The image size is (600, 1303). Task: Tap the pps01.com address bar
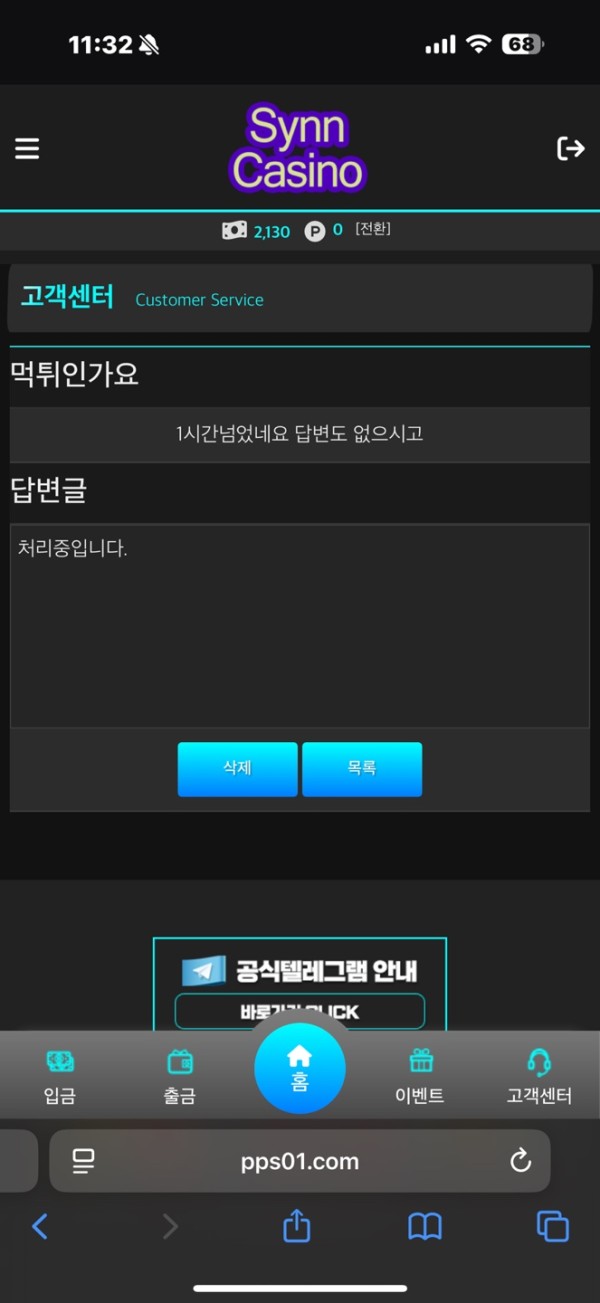(300, 1161)
